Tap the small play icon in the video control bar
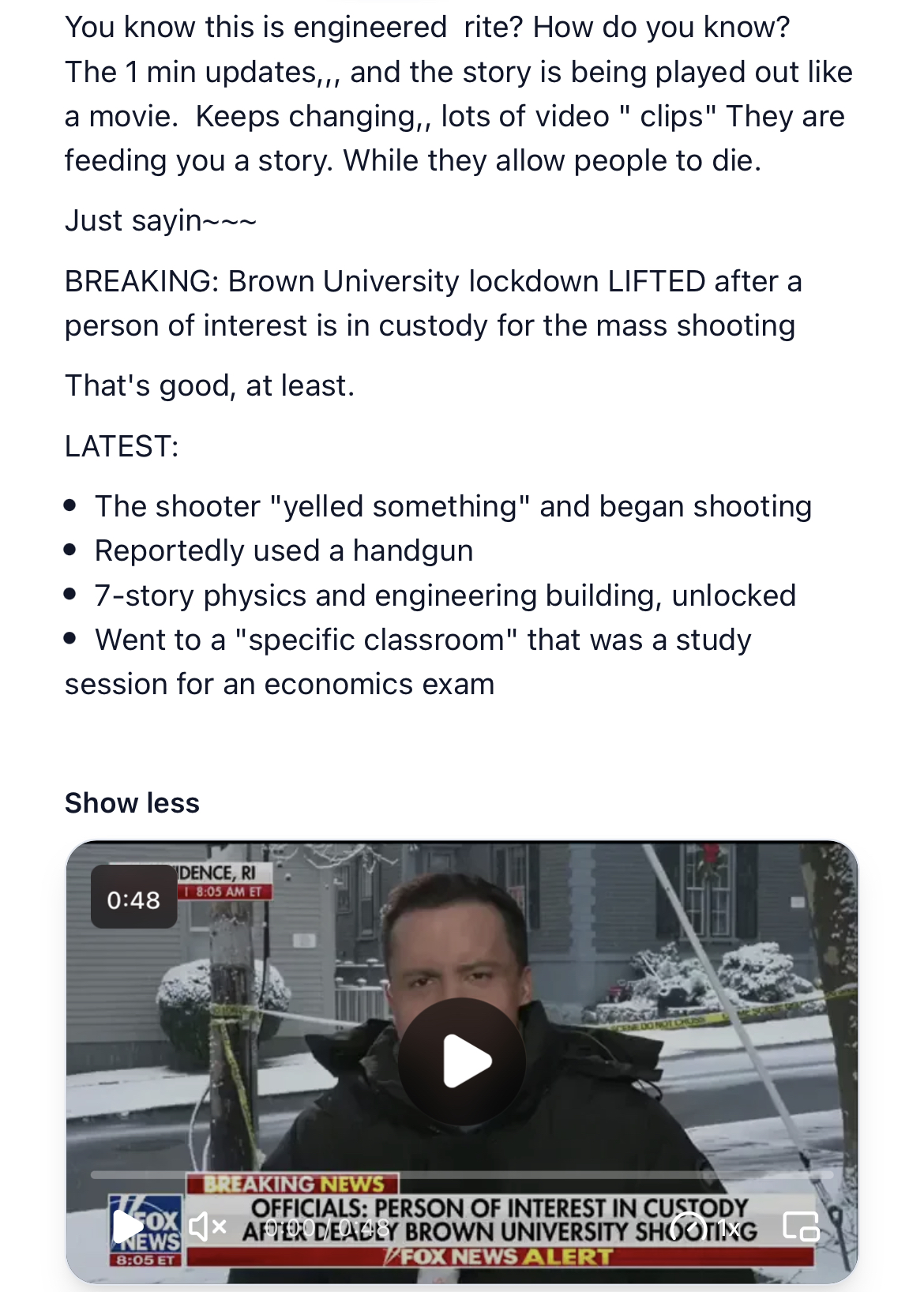Image resolution: width=924 pixels, height=1292 pixels. (x=127, y=1226)
